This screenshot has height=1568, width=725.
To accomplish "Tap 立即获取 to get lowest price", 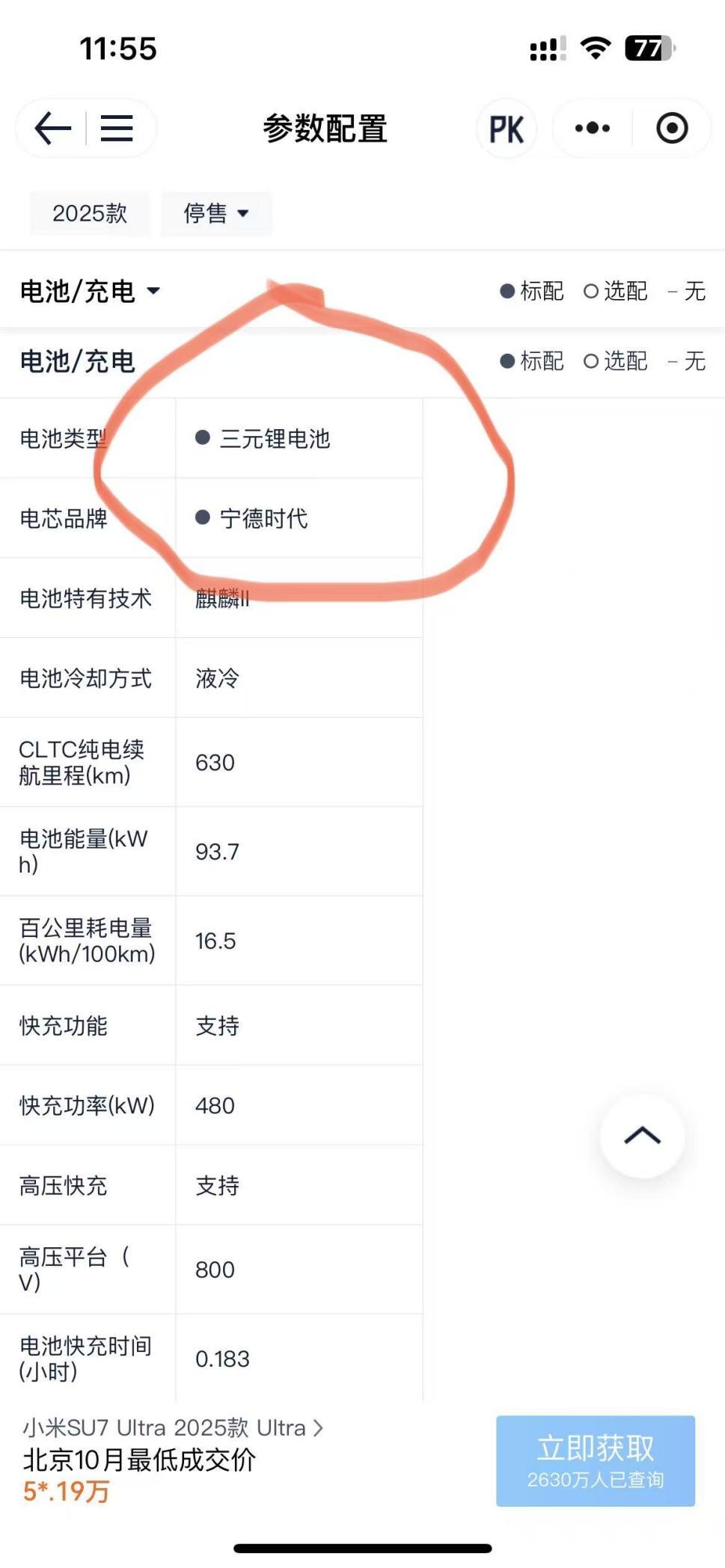I will pos(595,1460).
